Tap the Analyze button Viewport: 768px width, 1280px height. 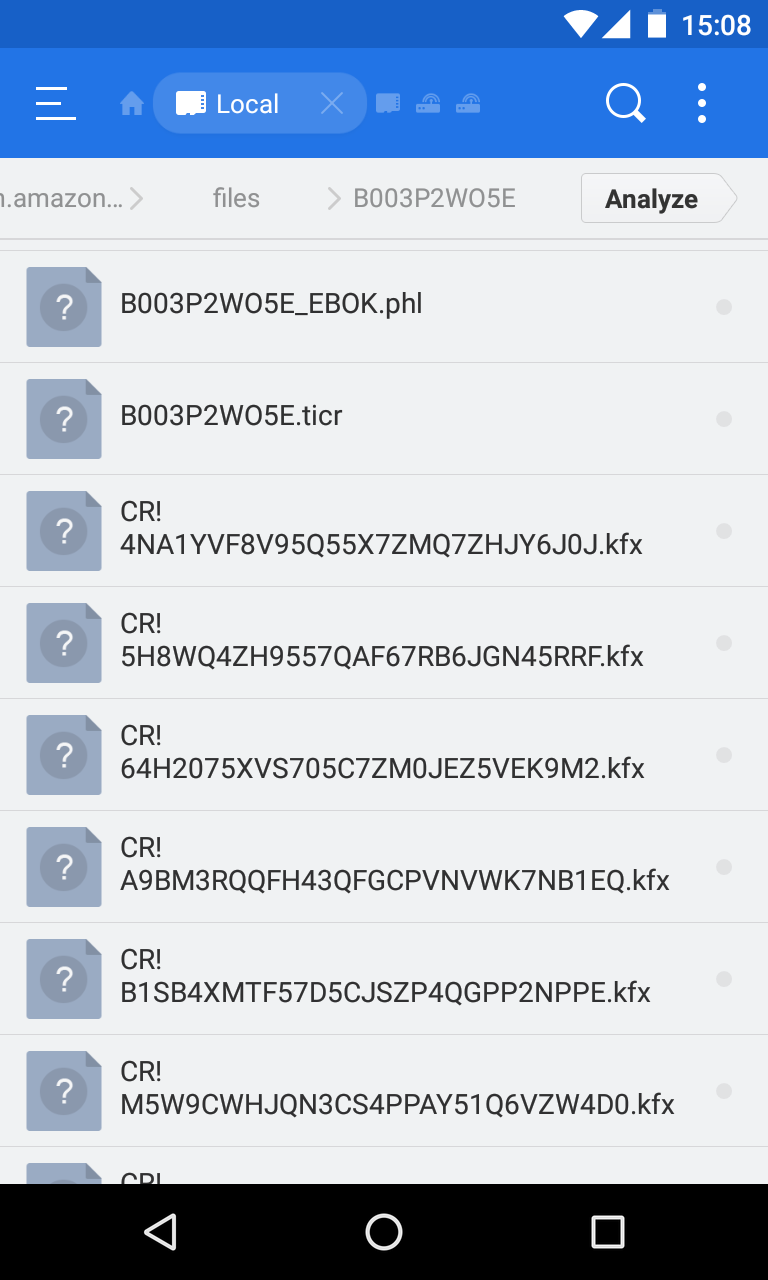tap(652, 199)
